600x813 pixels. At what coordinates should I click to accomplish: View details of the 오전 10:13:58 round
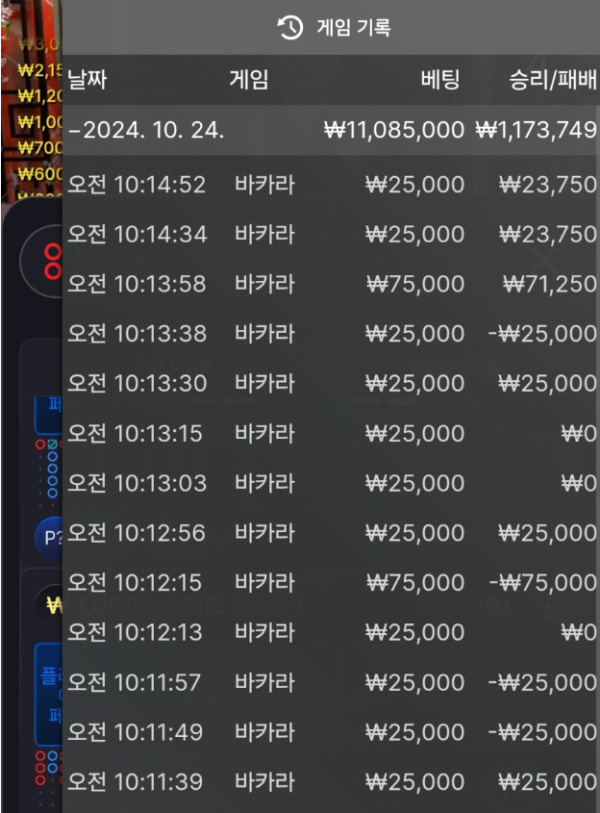tap(330, 284)
